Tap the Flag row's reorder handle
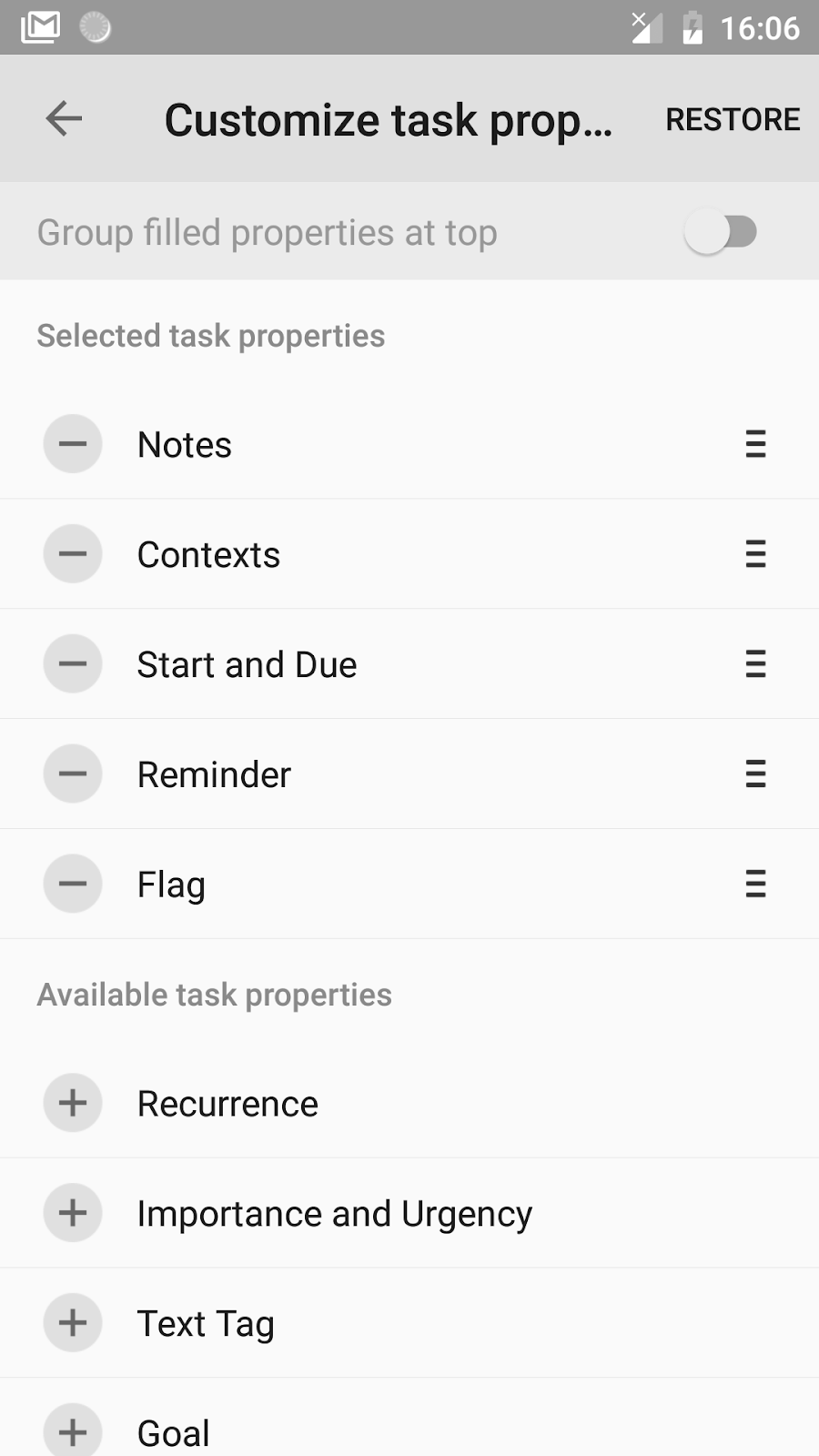This screenshot has height=1456, width=819. tap(755, 884)
